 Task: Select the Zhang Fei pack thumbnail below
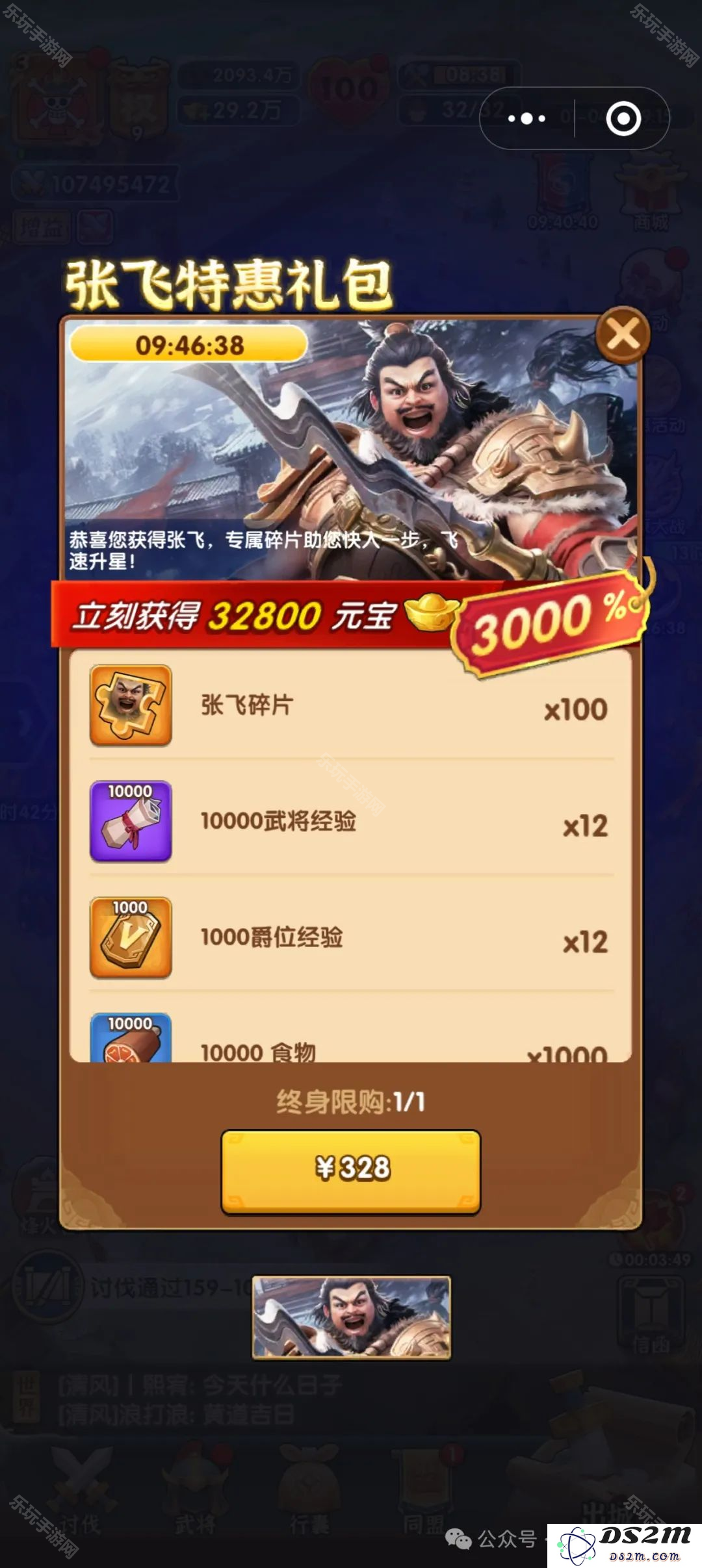tap(351, 1317)
